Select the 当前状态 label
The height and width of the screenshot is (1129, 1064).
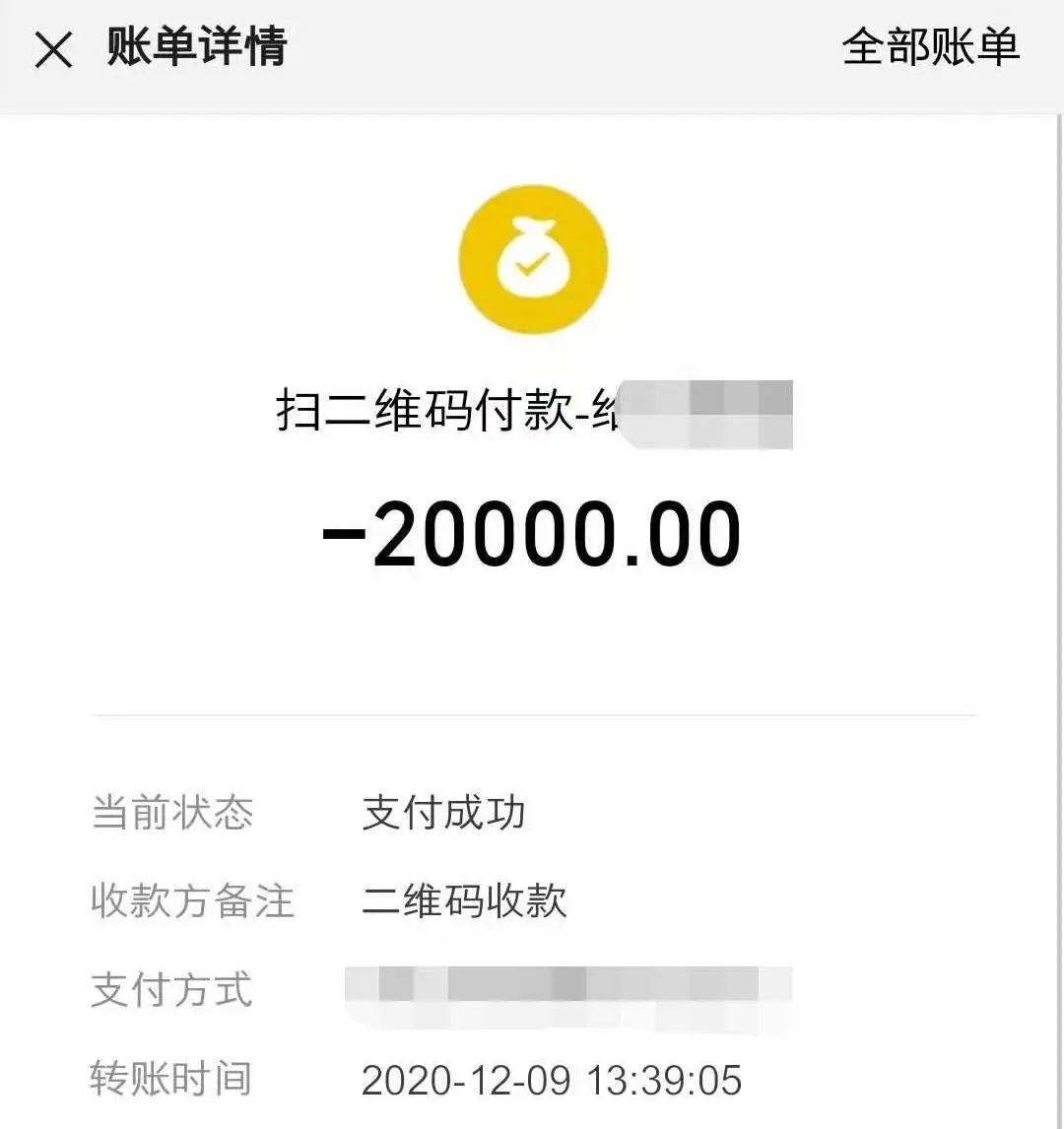[172, 813]
